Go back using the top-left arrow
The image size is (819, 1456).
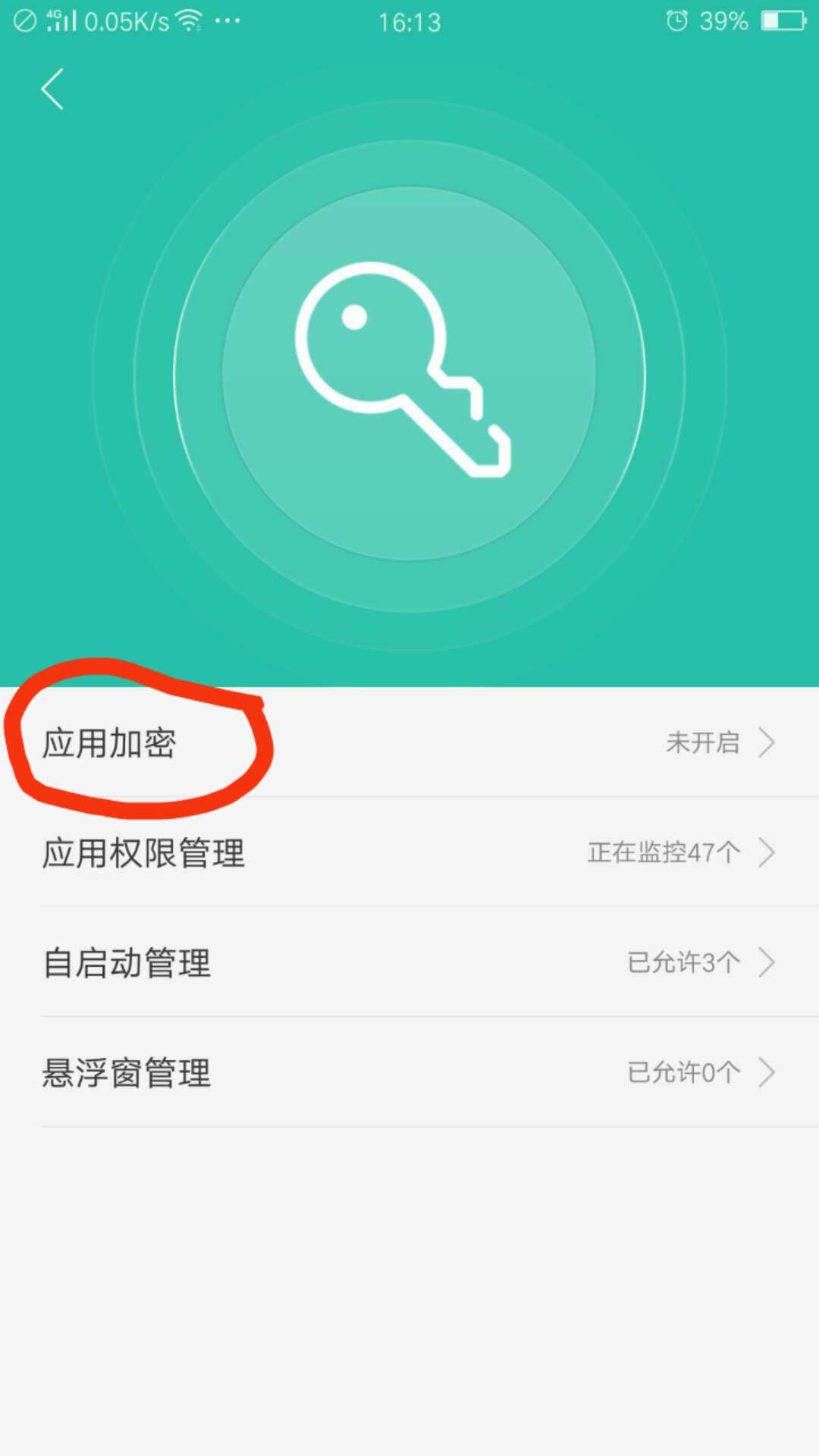[x=52, y=89]
